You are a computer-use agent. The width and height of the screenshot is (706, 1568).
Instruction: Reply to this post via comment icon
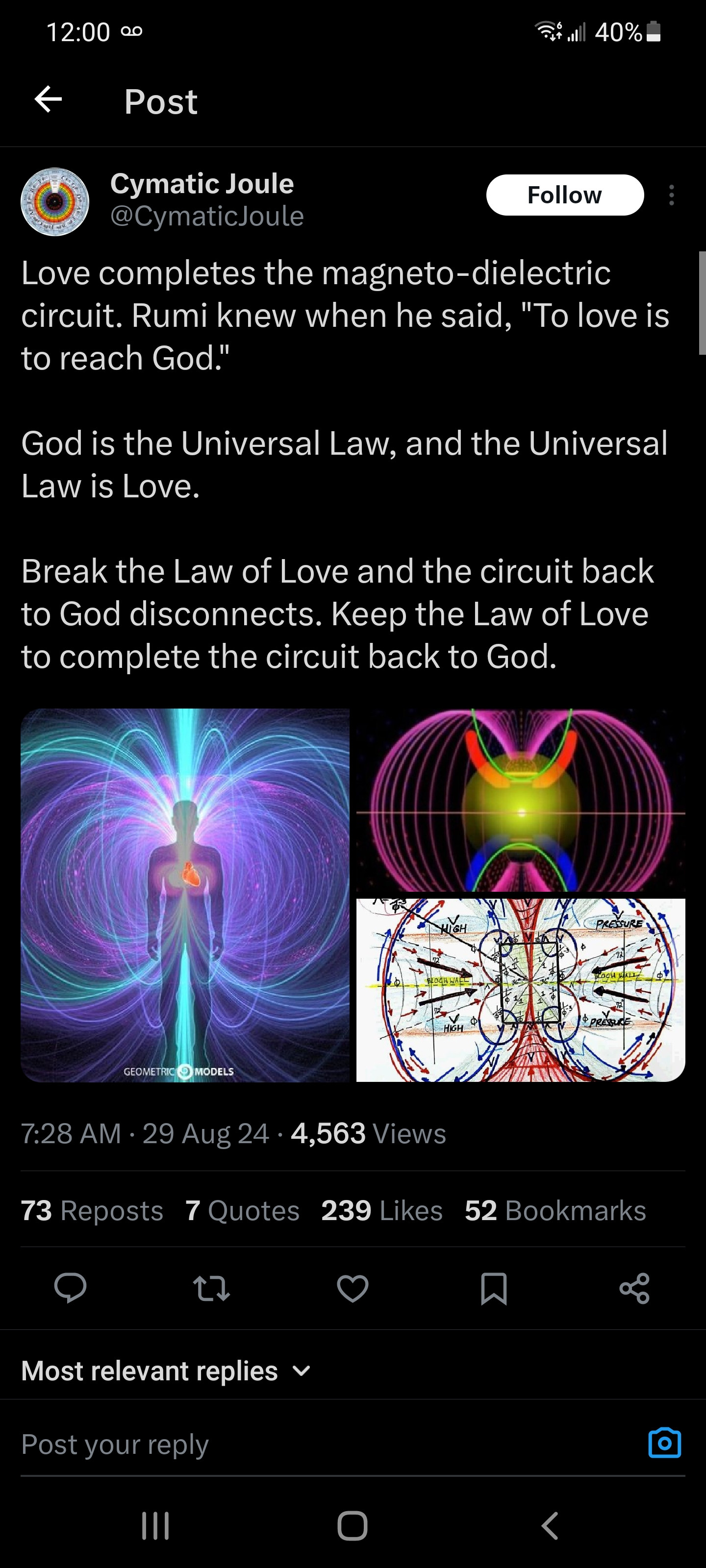(x=70, y=1288)
